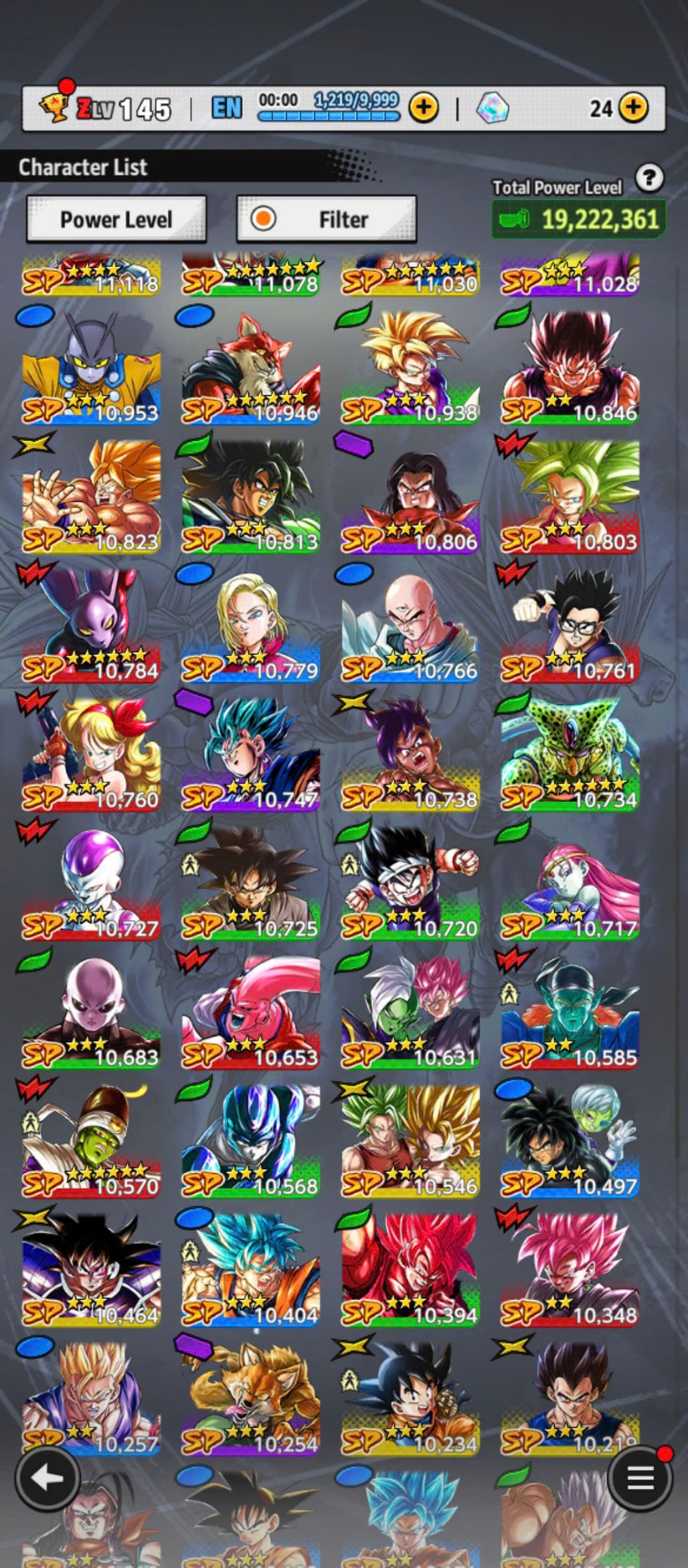688x1568 pixels.
Task: Choose the character with power 10,497
Action: (570, 1142)
